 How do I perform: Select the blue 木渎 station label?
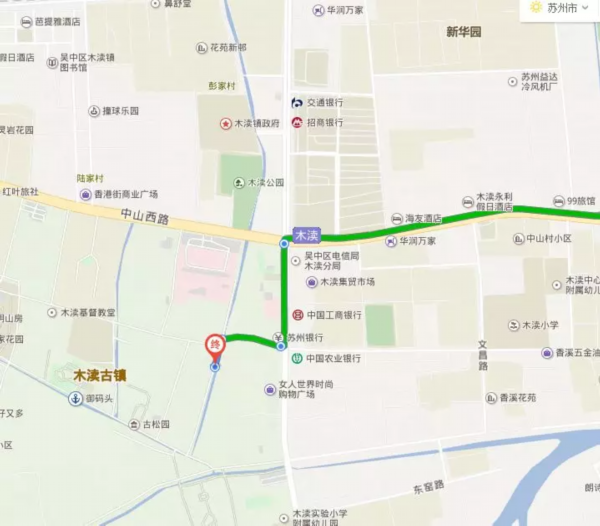(x=307, y=235)
